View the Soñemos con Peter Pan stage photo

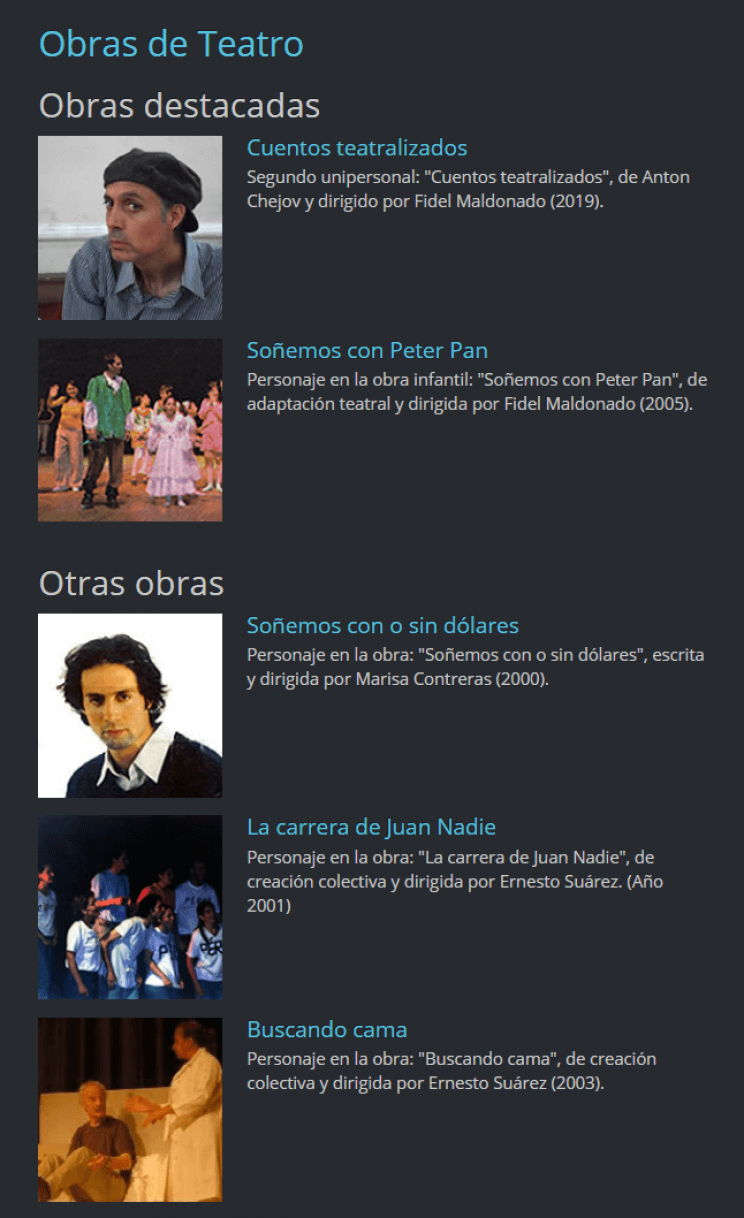tap(130, 430)
